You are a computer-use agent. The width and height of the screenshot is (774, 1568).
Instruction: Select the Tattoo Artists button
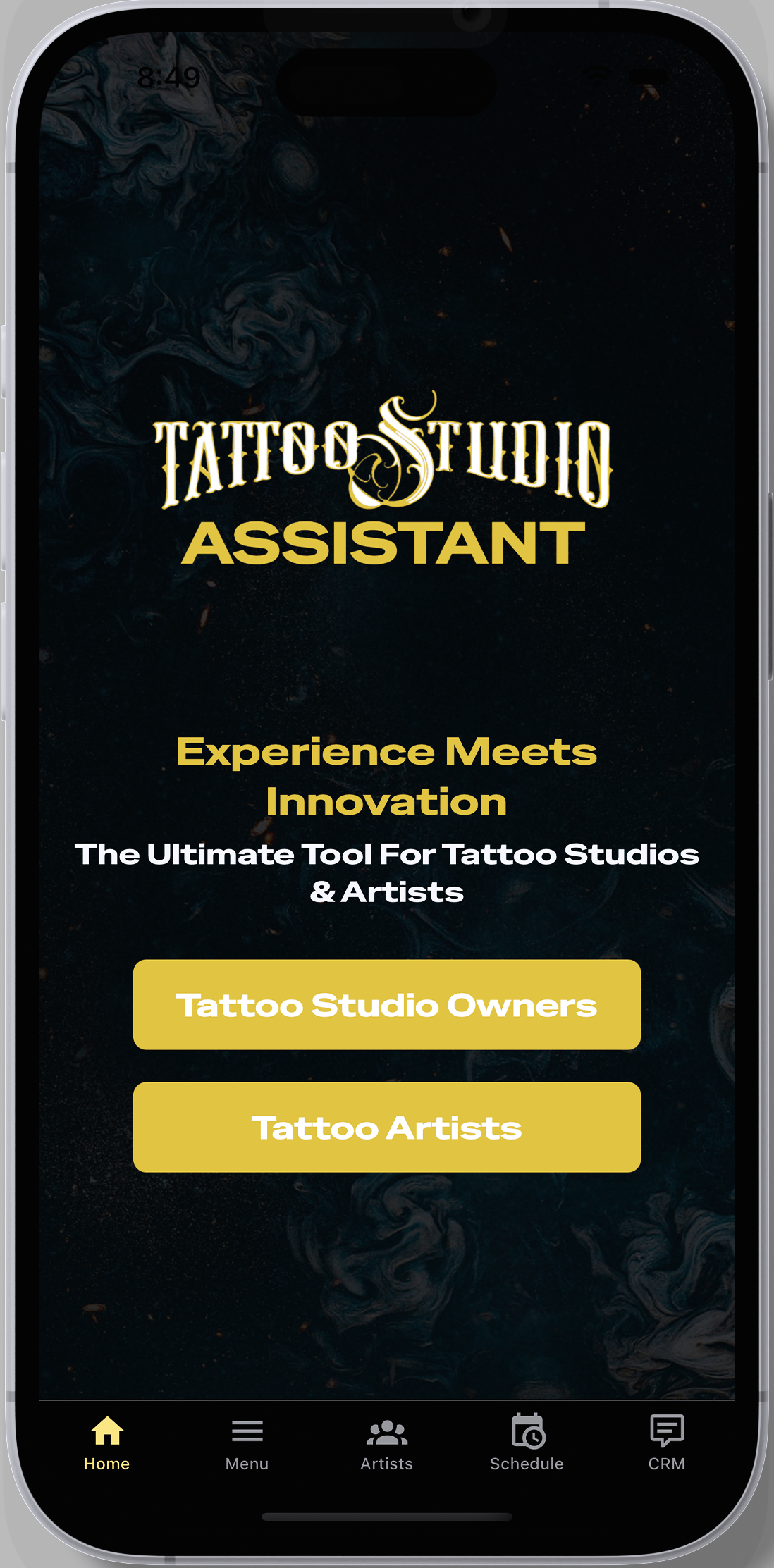(386, 1127)
